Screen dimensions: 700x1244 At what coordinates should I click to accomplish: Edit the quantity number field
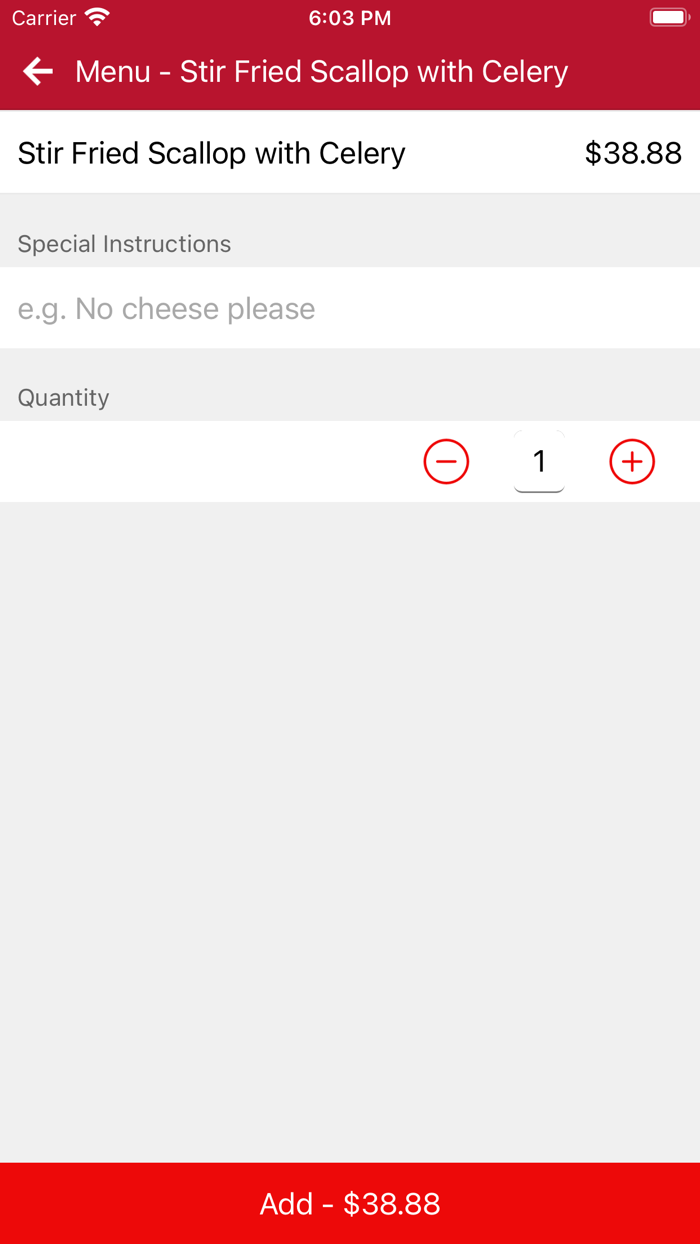(x=539, y=462)
